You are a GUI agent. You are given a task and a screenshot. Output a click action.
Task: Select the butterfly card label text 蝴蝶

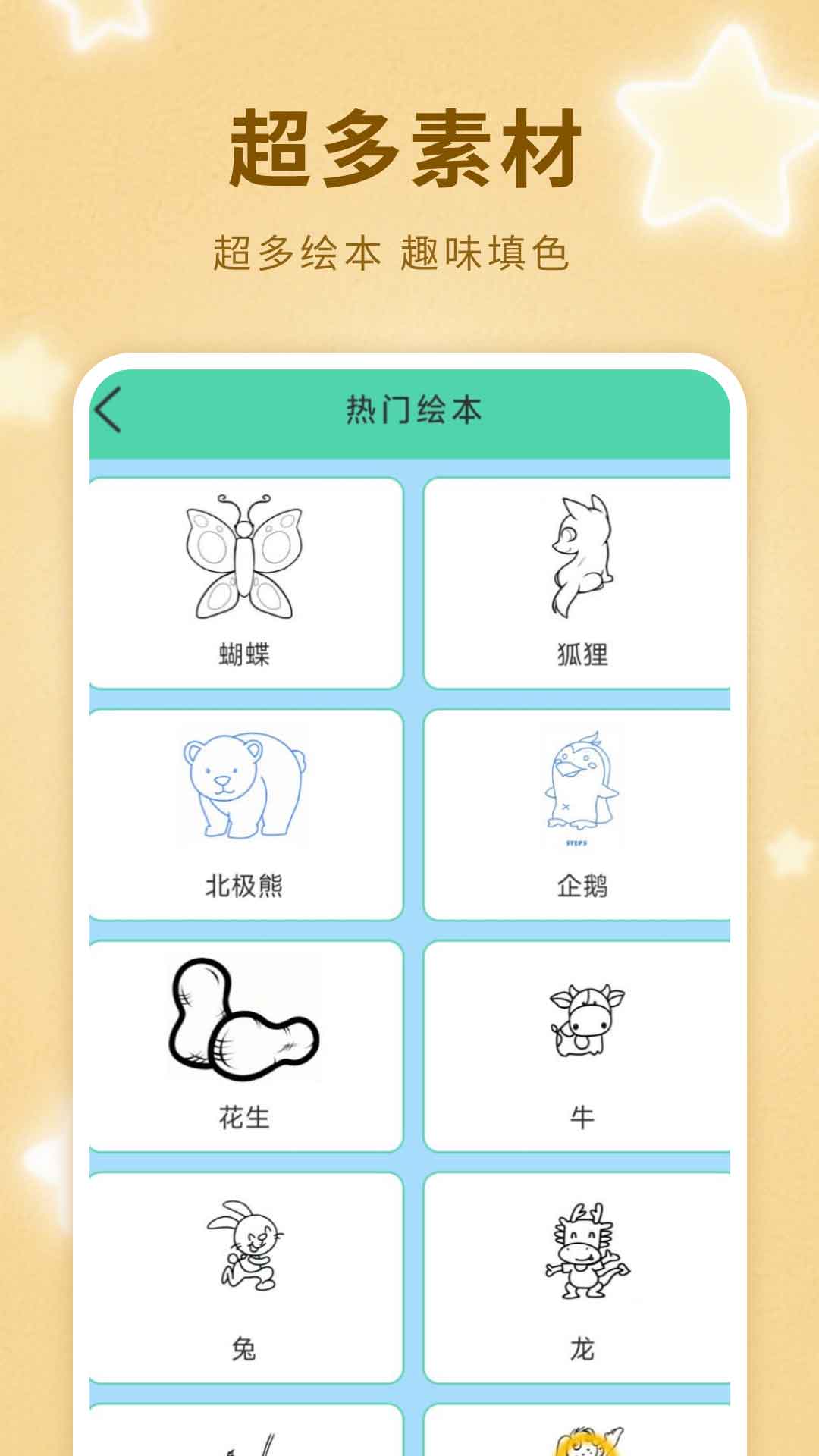coord(243,652)
